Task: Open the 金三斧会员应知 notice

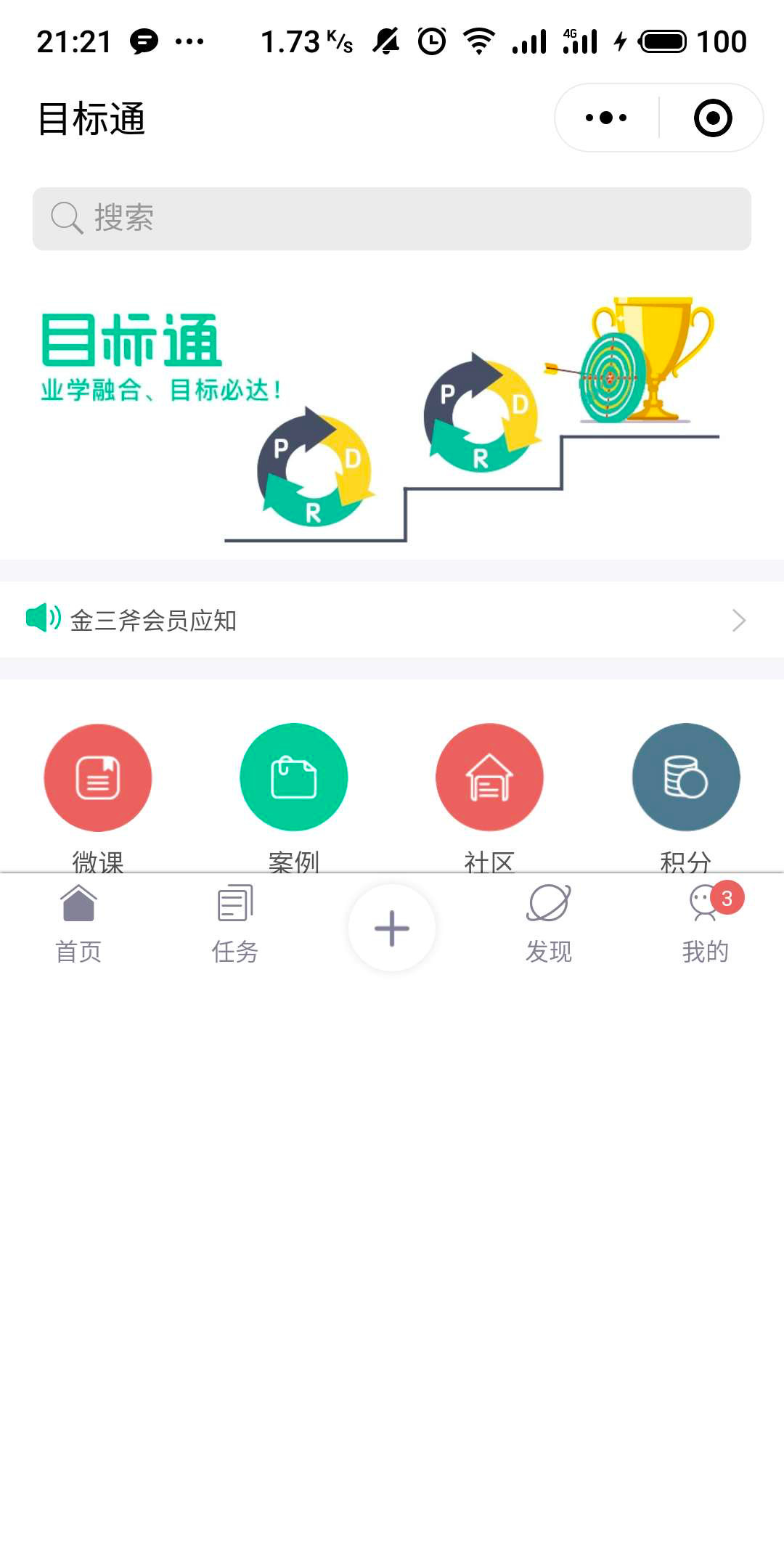Action: [392, 620]
